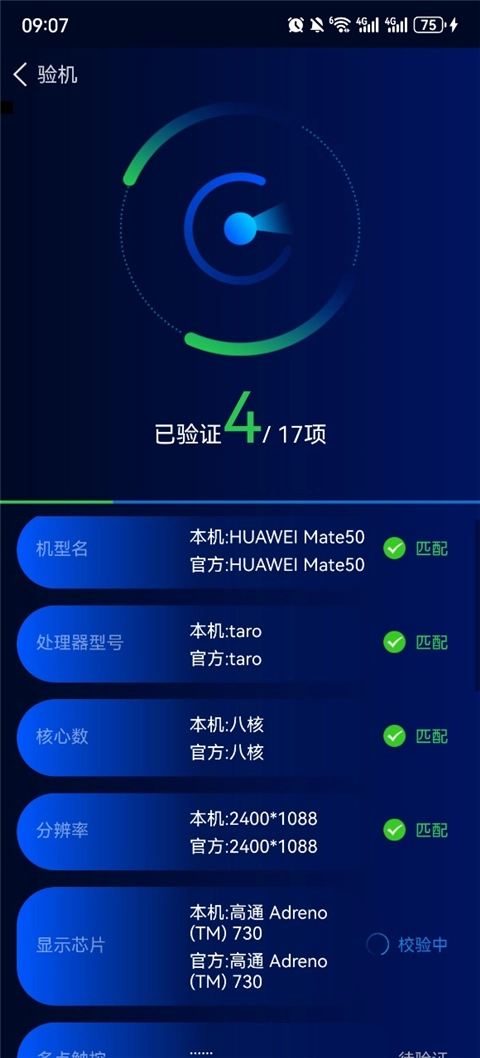This screenshot has width=480, height=1058.
Task: Go back from the 验机 screen
Action: 20,74
